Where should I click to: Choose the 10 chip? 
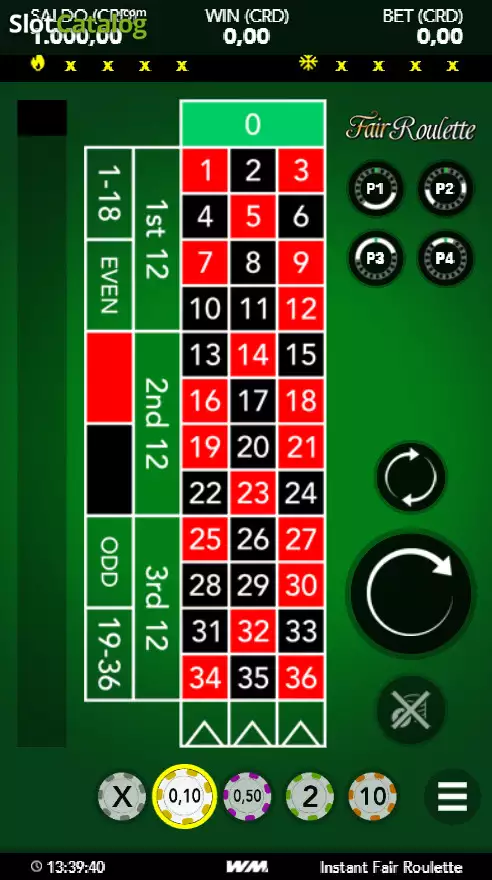(x=373, y=796)
